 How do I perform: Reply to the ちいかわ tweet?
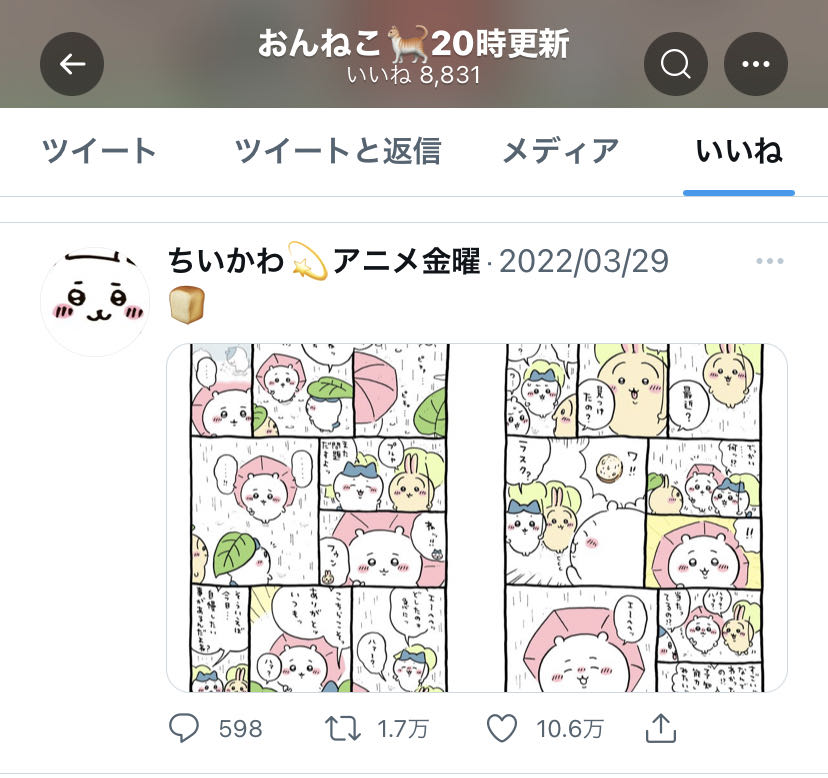coord(184,729)
